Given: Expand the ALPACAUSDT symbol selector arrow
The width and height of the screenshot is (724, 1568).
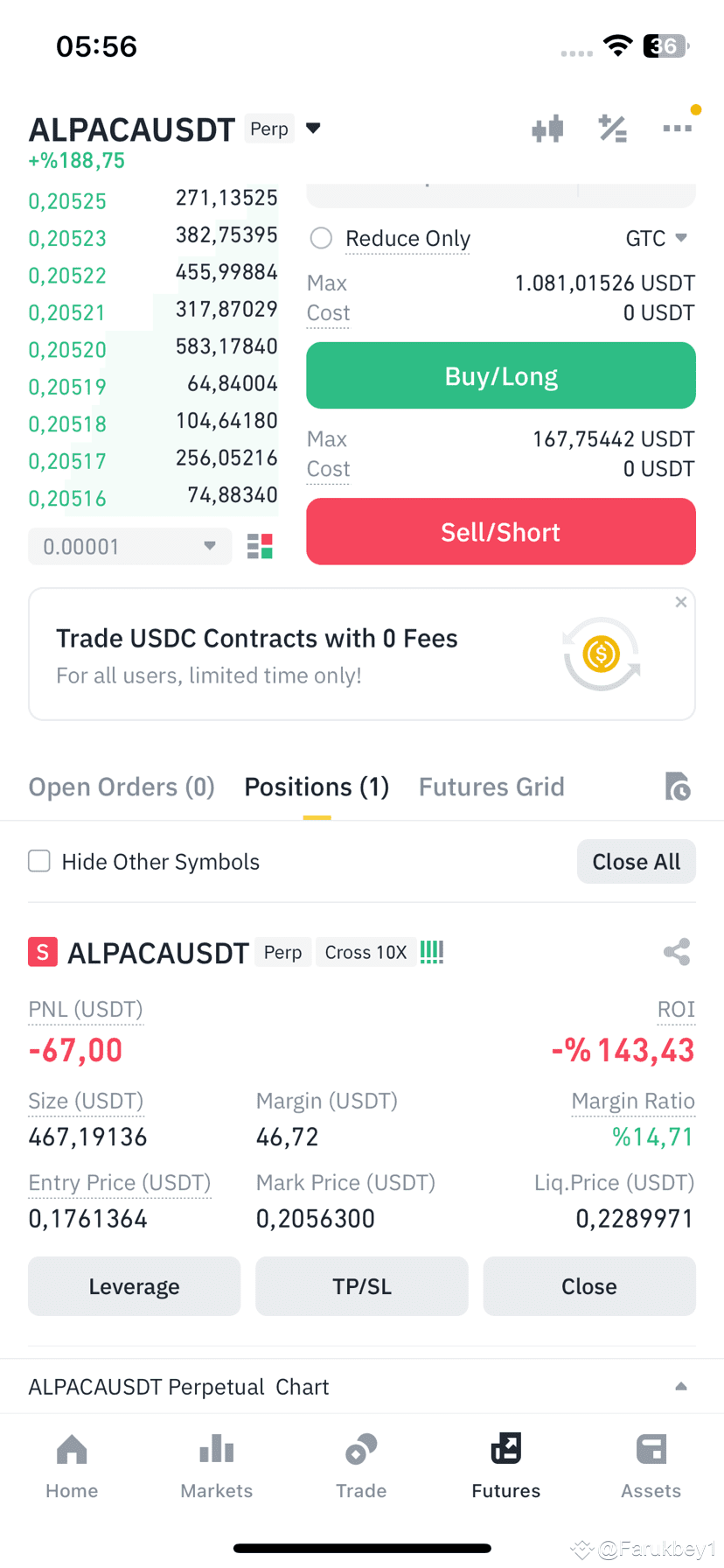Looking at the screenshot, I should coord(313,129).
